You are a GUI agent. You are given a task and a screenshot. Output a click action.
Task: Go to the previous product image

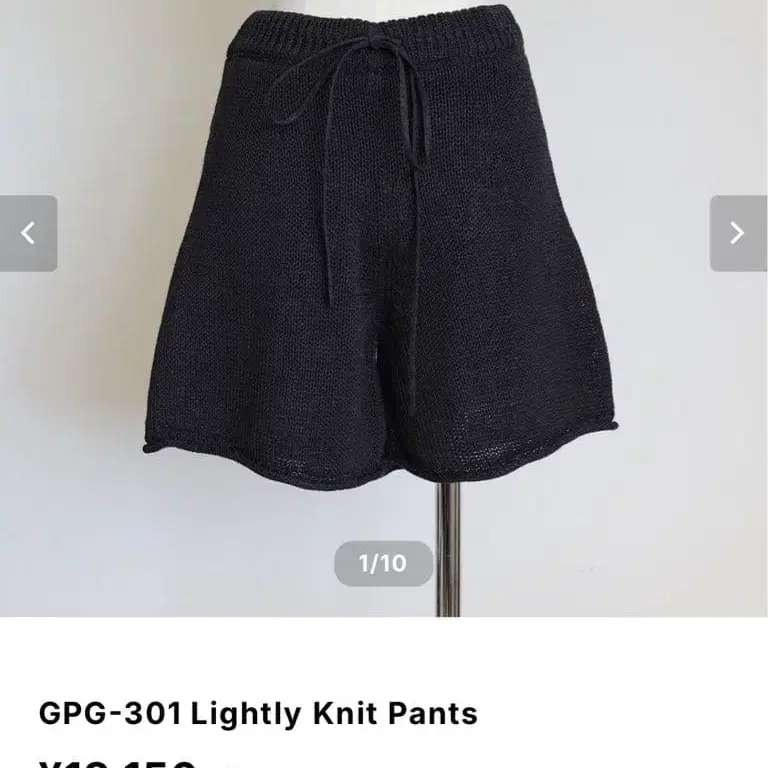tap(28, 234)
